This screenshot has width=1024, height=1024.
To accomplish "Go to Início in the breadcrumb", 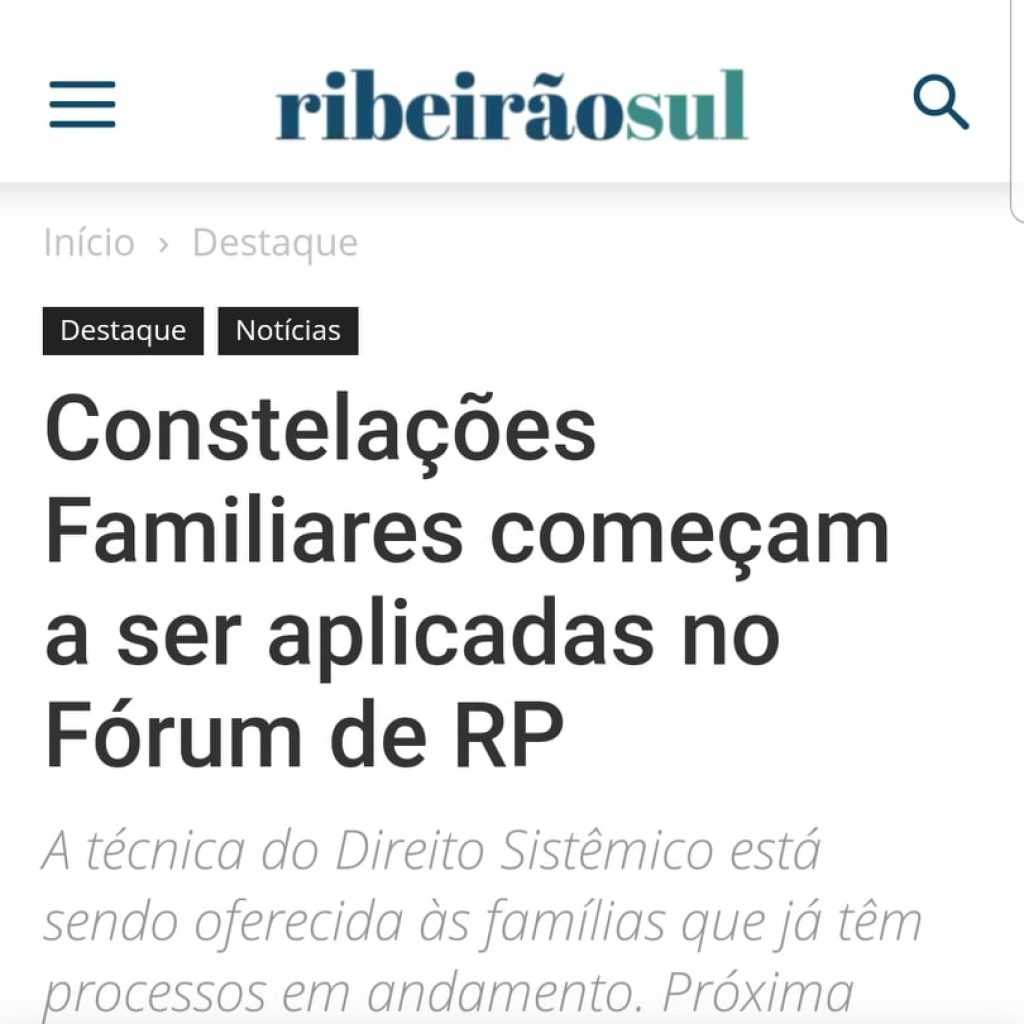I will click(89, 243).
